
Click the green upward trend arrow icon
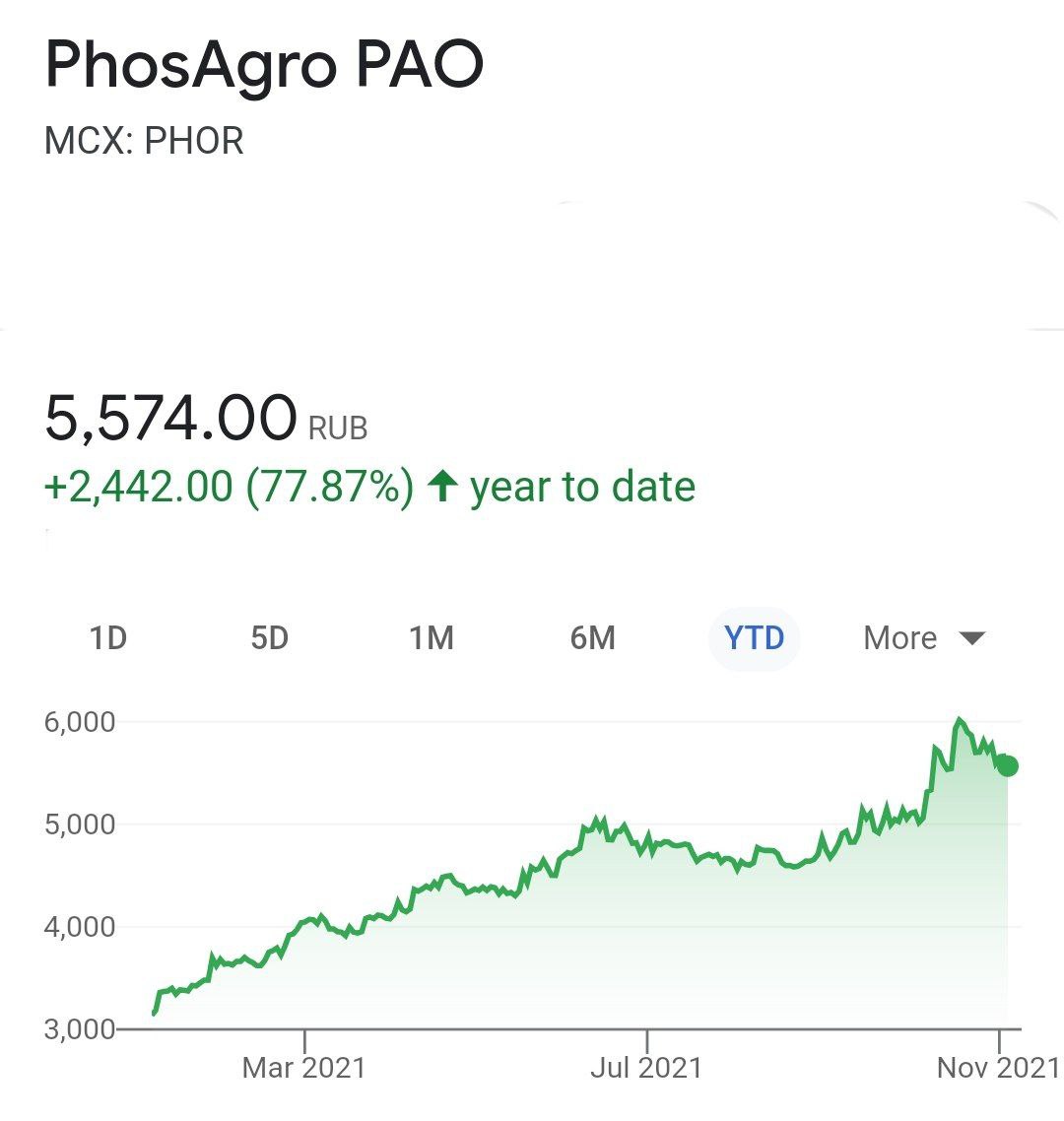[445, 485]
